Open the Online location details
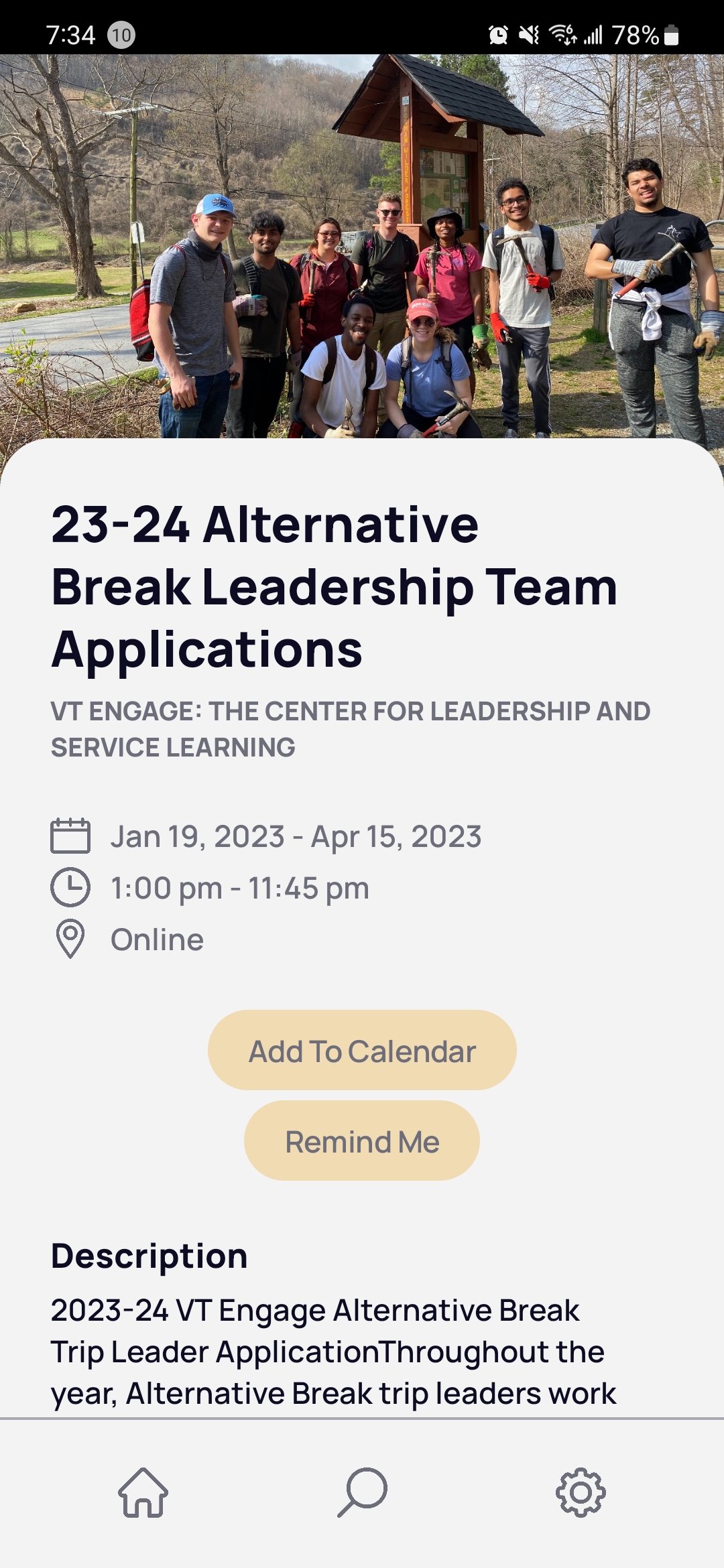The height and width of the screenshot is (1568, 724). (156, 939)
